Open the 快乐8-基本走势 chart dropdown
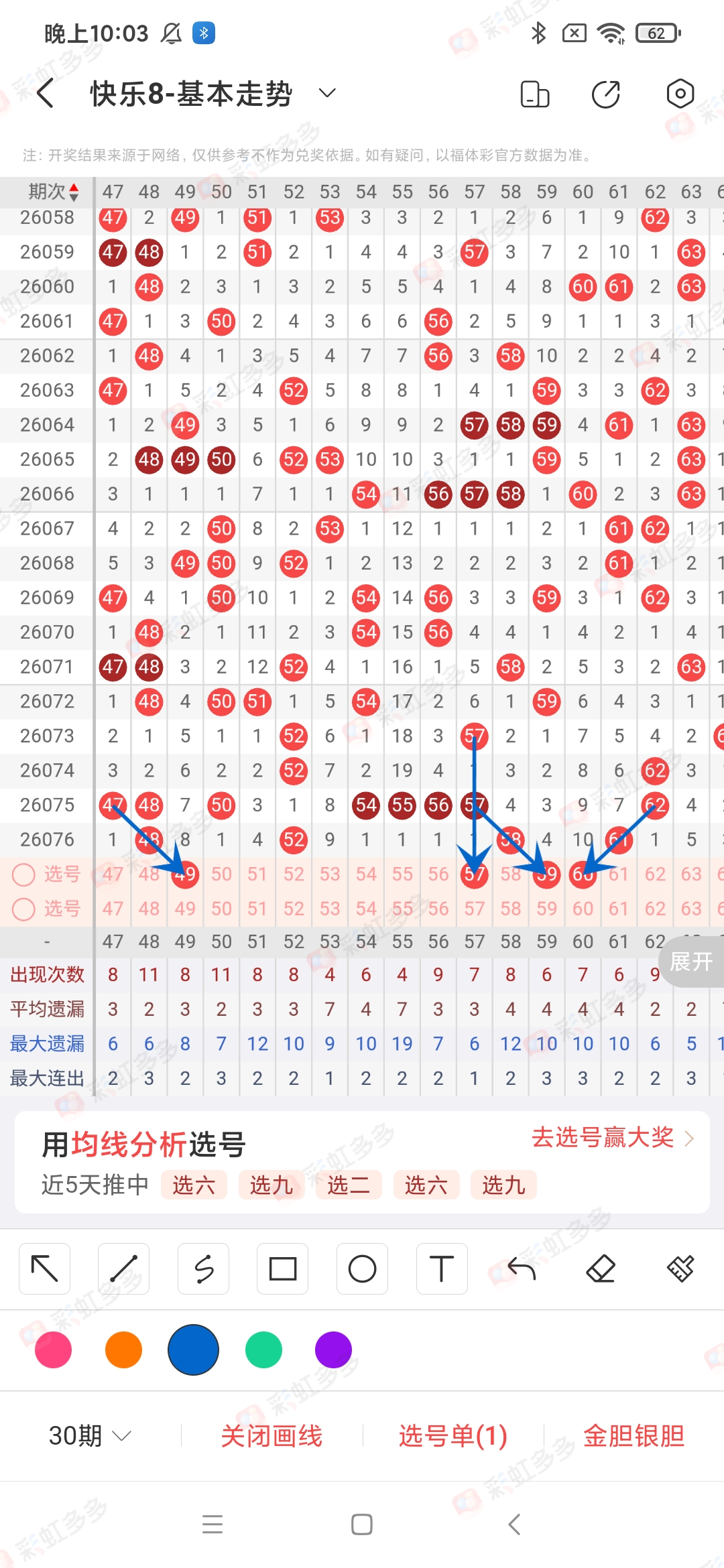Image resolution: width=724 pixels, height=1568 pixels. pos(326,93)
